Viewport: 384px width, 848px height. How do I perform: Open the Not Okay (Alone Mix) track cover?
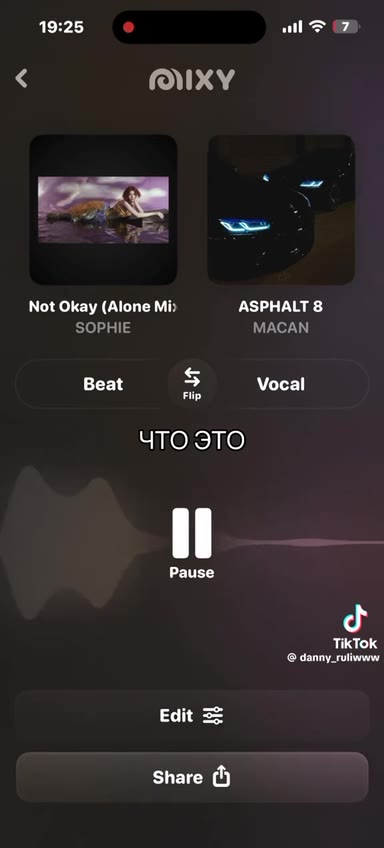(103, 209)
